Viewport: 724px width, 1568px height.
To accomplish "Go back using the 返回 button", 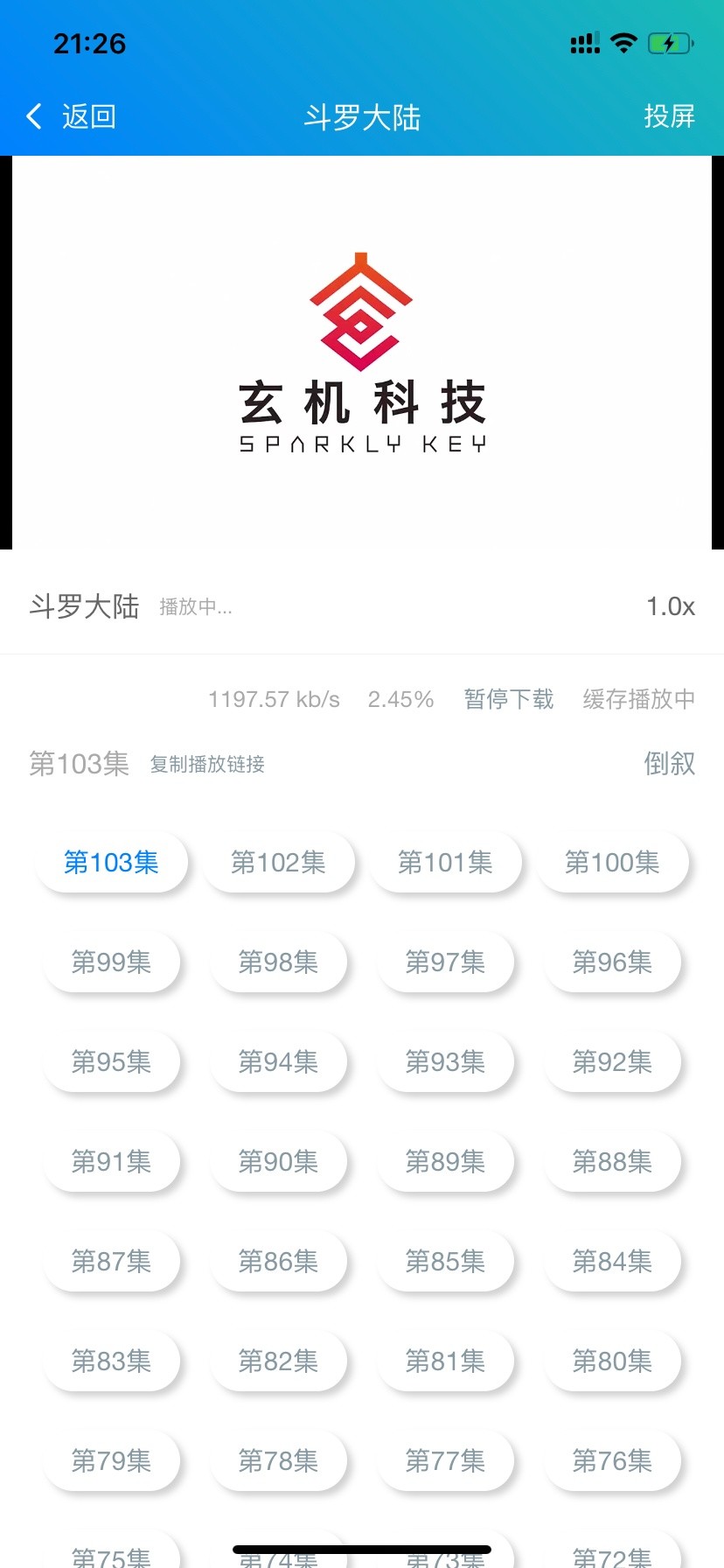I will pos(72,116).
